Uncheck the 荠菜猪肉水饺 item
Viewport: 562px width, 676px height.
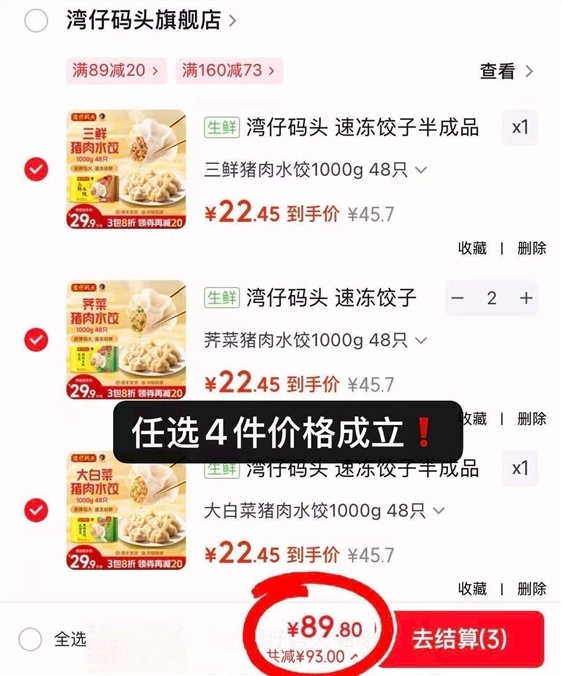36,340
